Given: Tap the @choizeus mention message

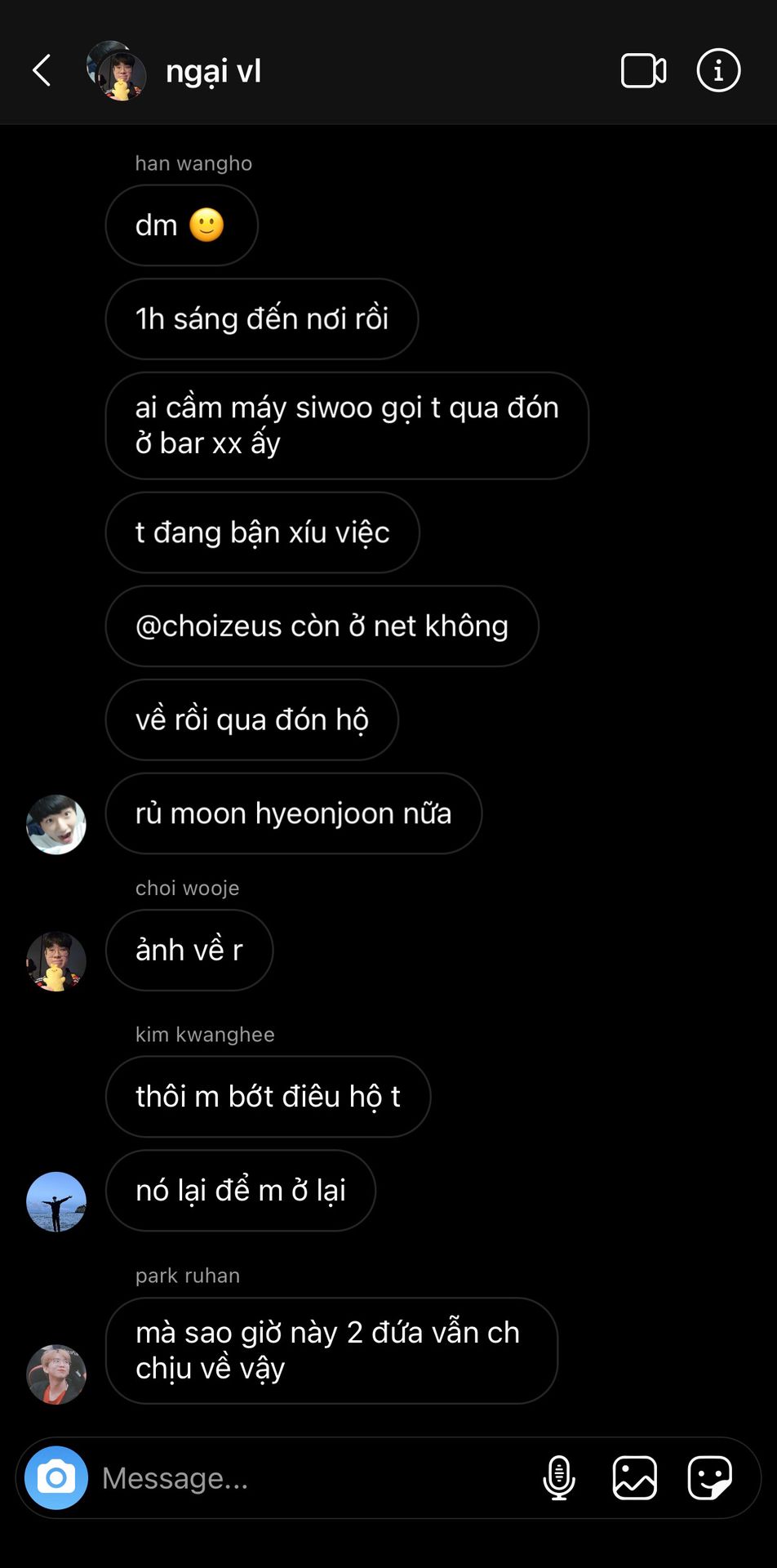Looking at the screenshot, I should (322, 626).
